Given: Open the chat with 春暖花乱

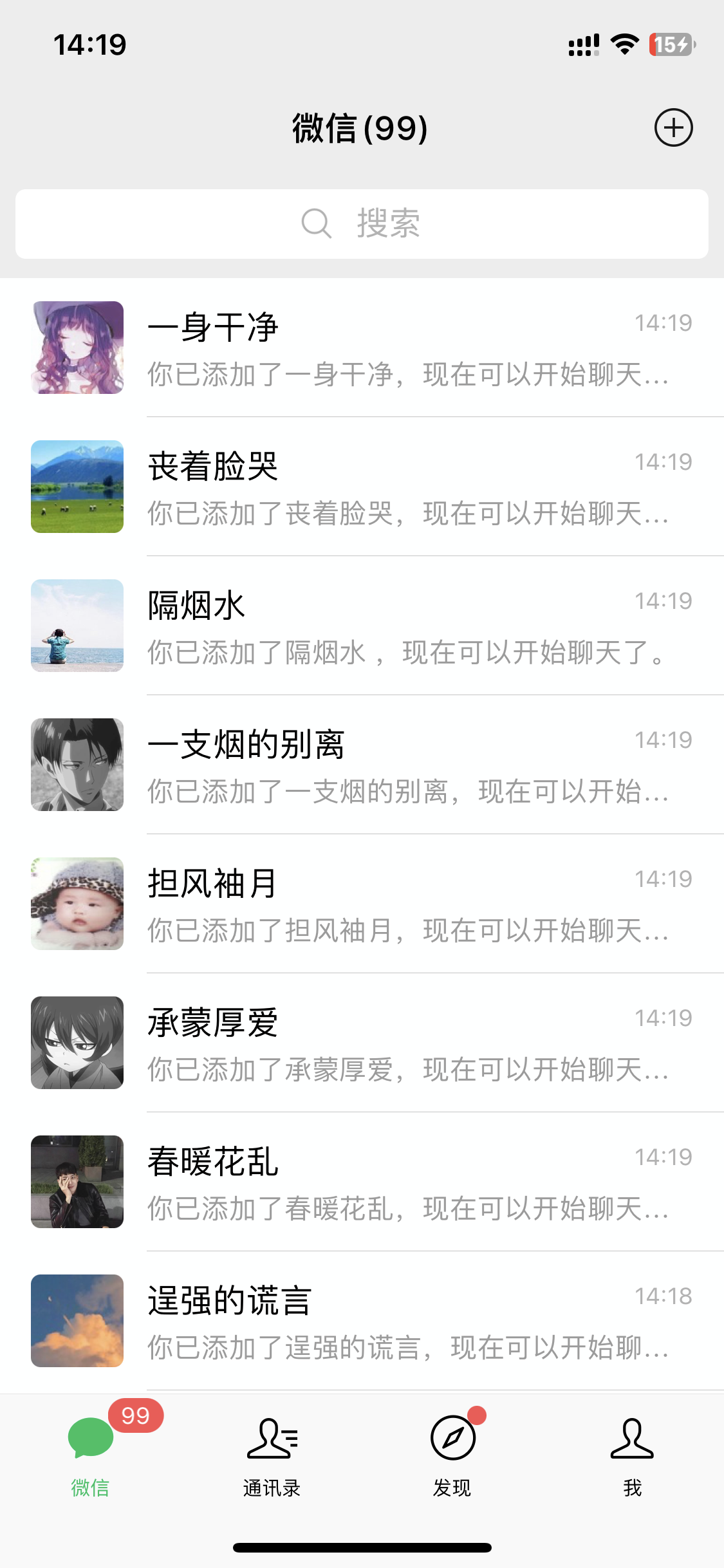Looking at the screenshot, I should (x=362, y=1182).
